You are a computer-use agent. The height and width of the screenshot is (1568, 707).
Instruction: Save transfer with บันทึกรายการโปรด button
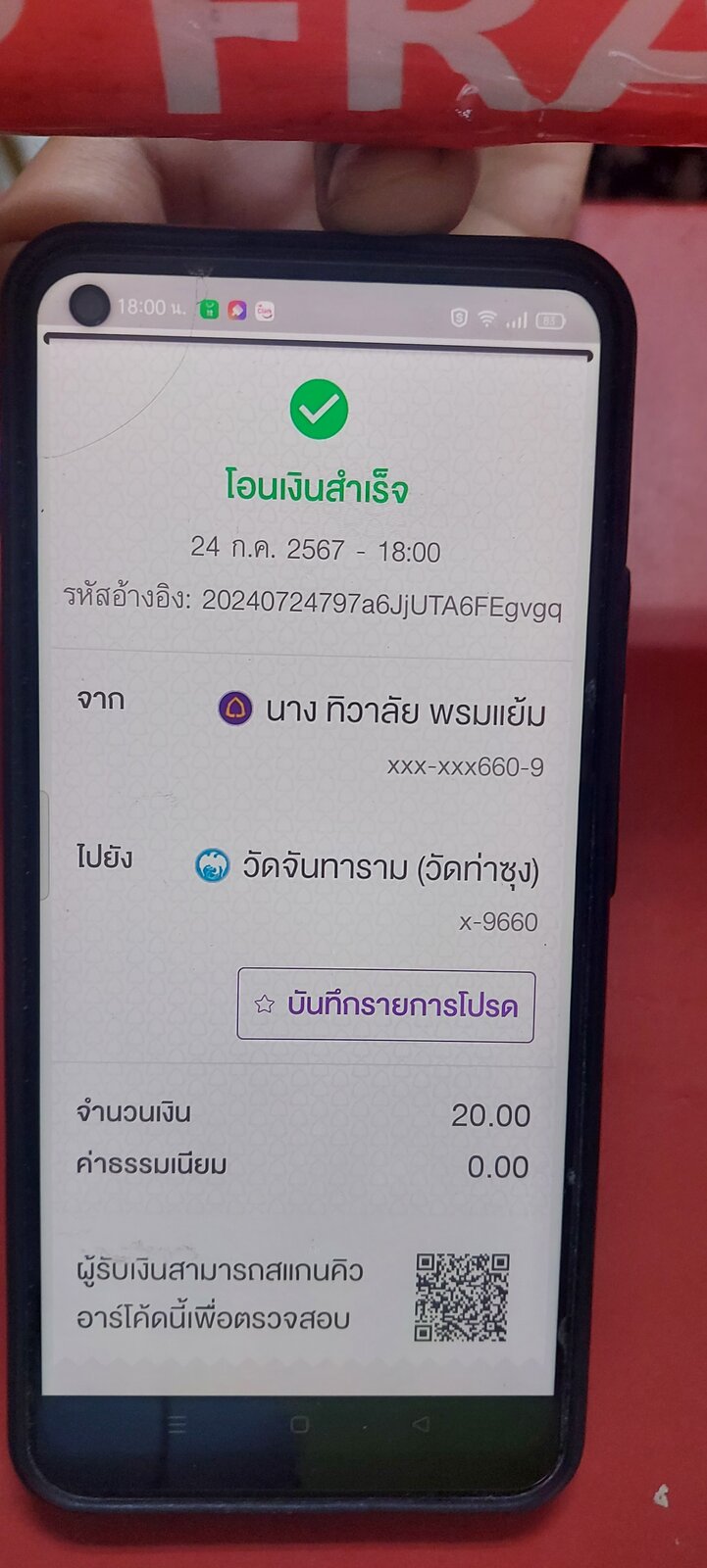pyautogui.click(x=385, y=1005)
